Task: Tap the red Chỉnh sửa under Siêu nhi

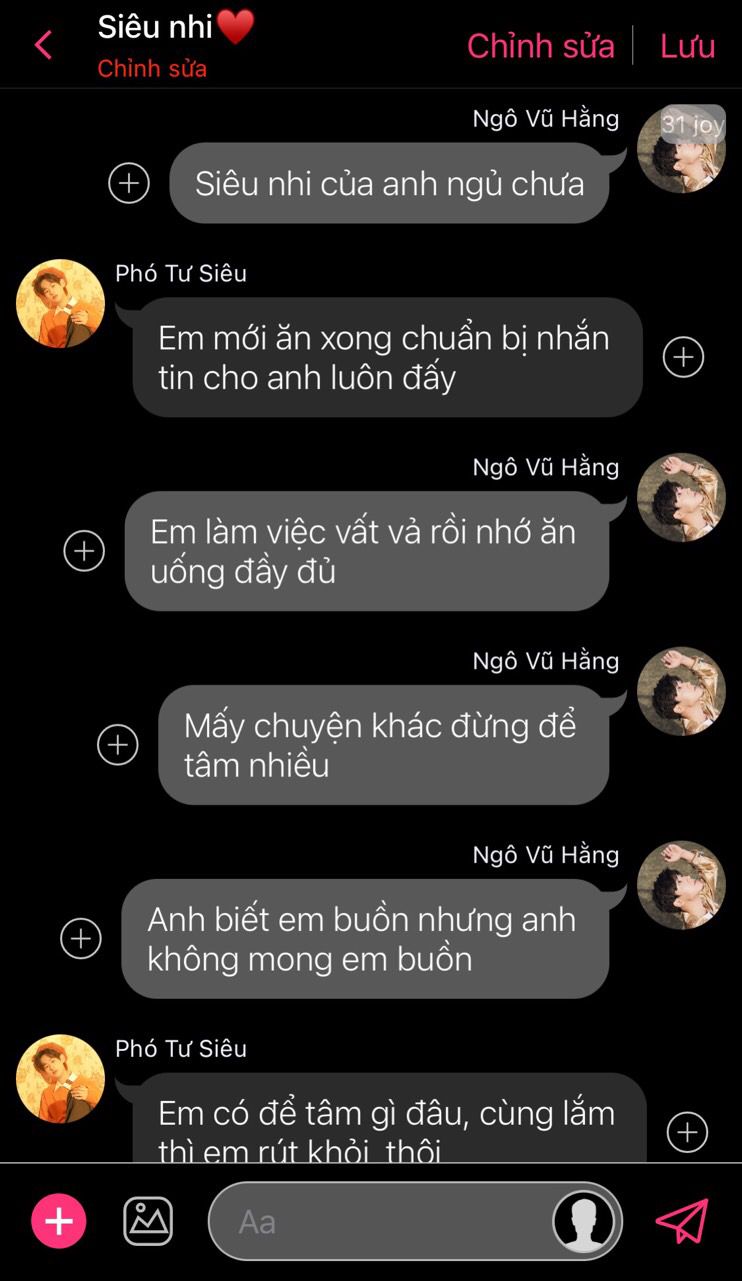Action: pyautogui.click(x=152, y=69)
